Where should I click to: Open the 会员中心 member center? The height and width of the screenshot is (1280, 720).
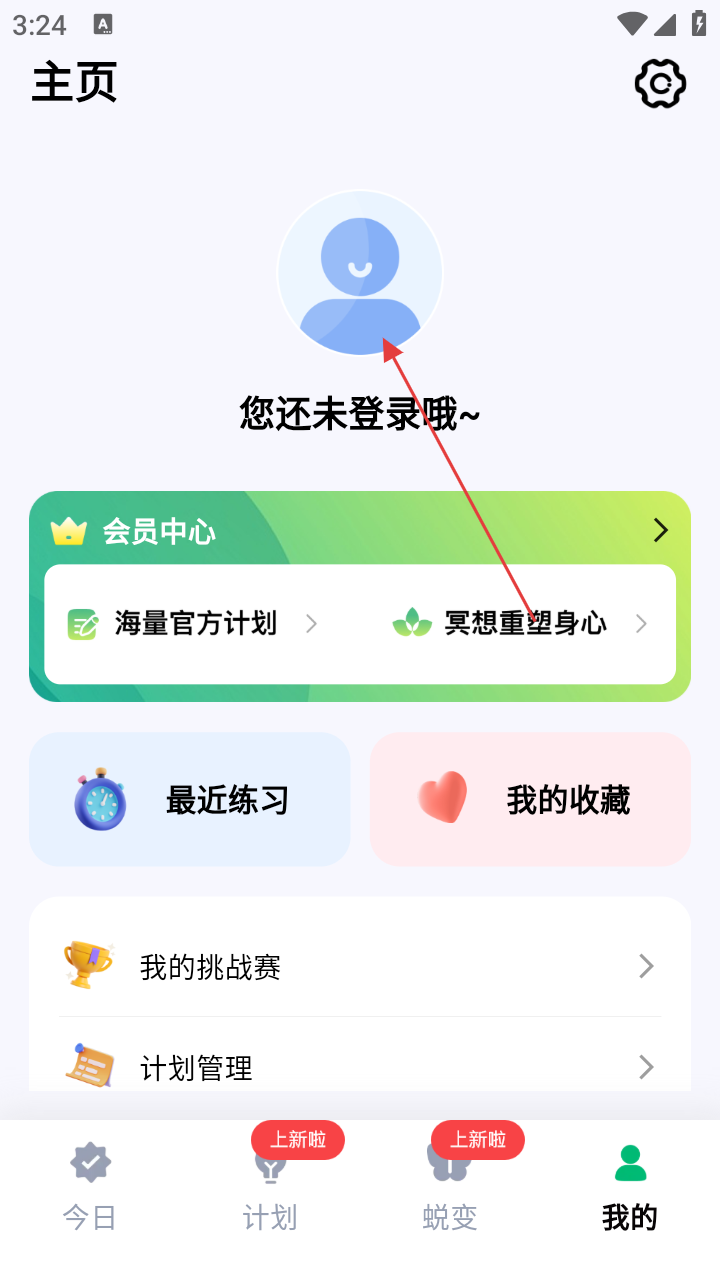point(360,530)
